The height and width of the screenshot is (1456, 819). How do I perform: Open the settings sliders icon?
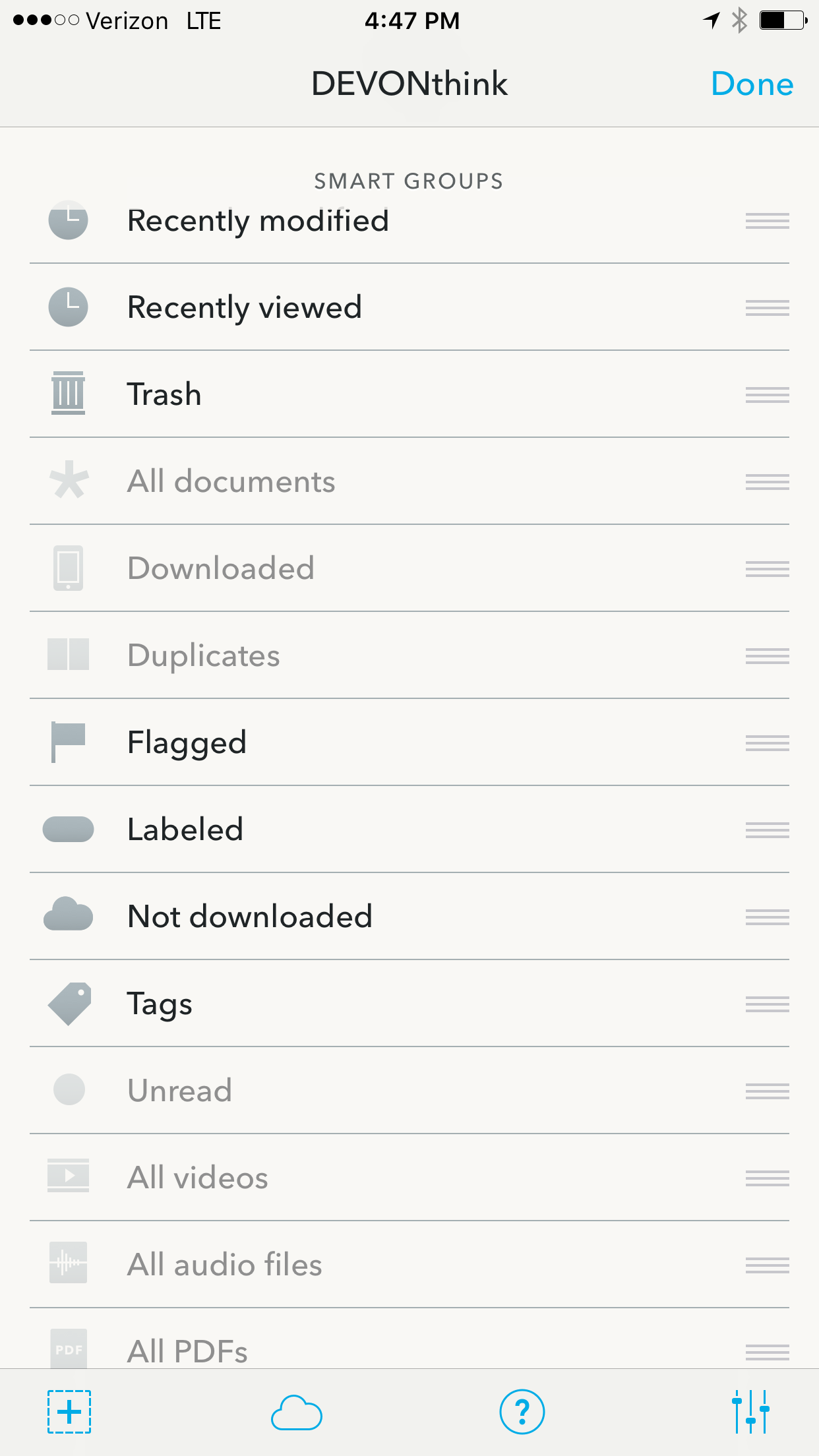tap(751, 1412)
